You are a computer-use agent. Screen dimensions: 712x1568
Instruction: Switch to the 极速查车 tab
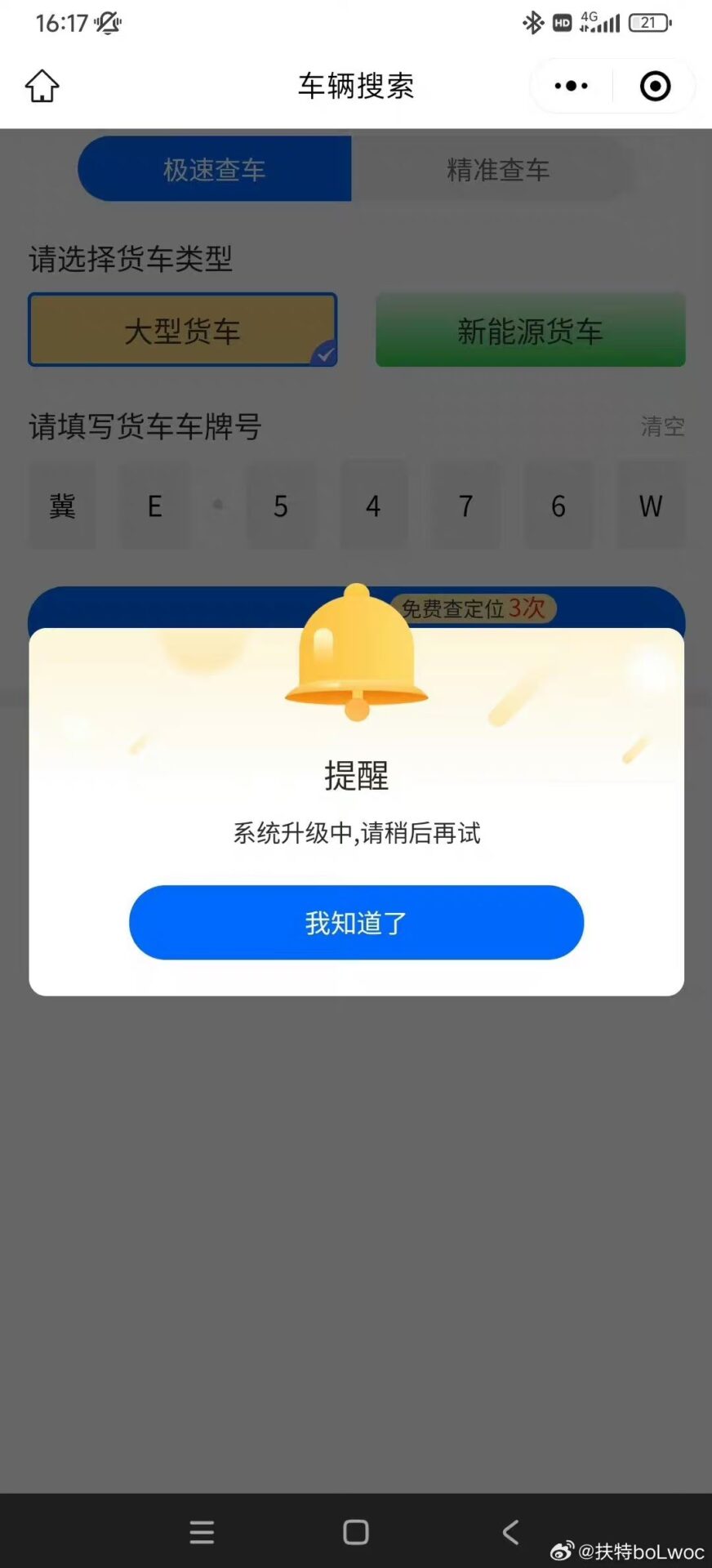tap(215, 169)
